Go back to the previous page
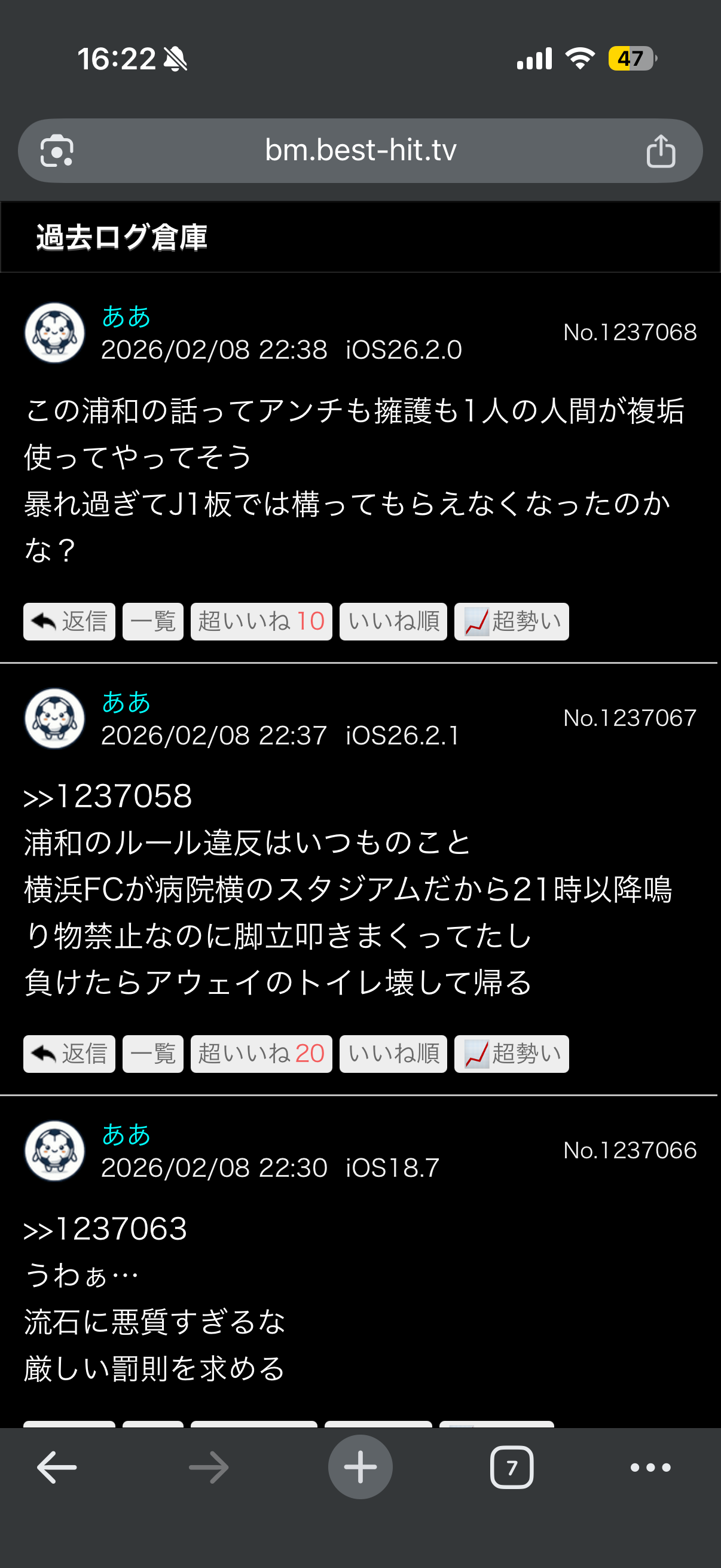 coord(57,1468)
